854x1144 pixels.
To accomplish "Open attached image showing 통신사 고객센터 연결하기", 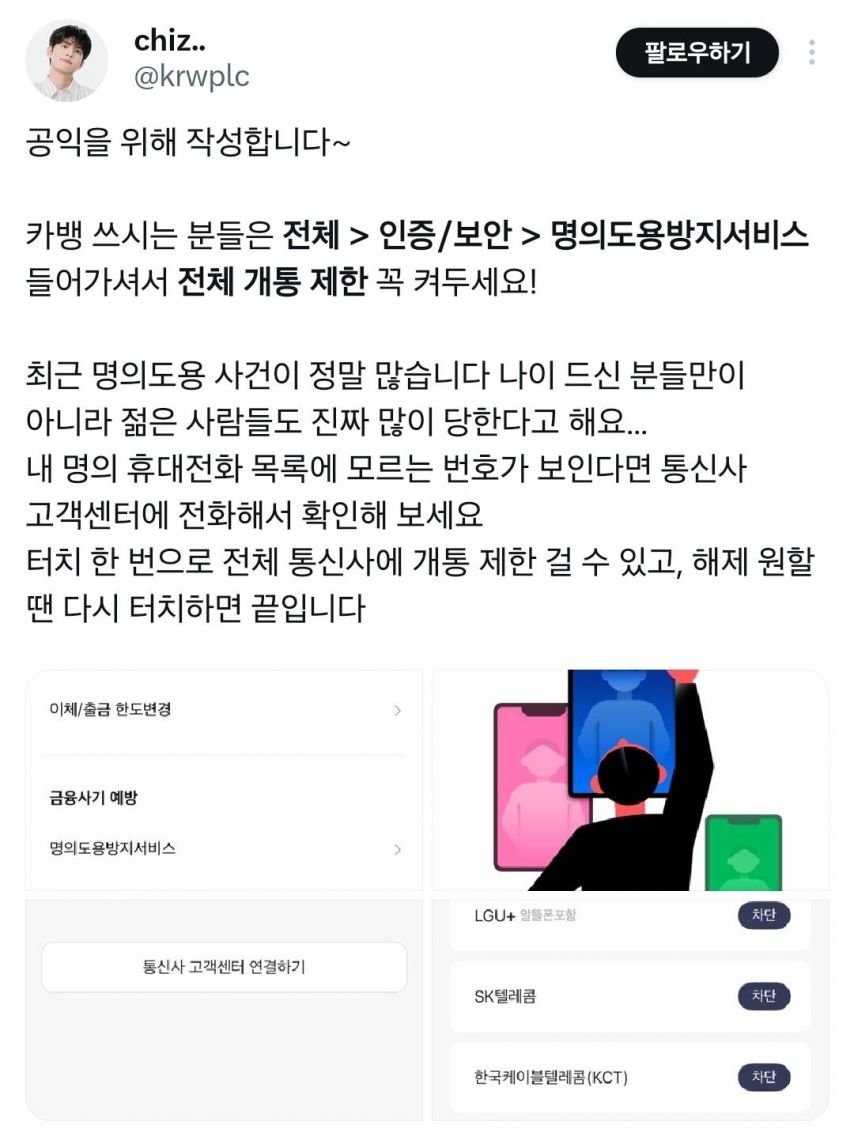I will coord(224,1010).
